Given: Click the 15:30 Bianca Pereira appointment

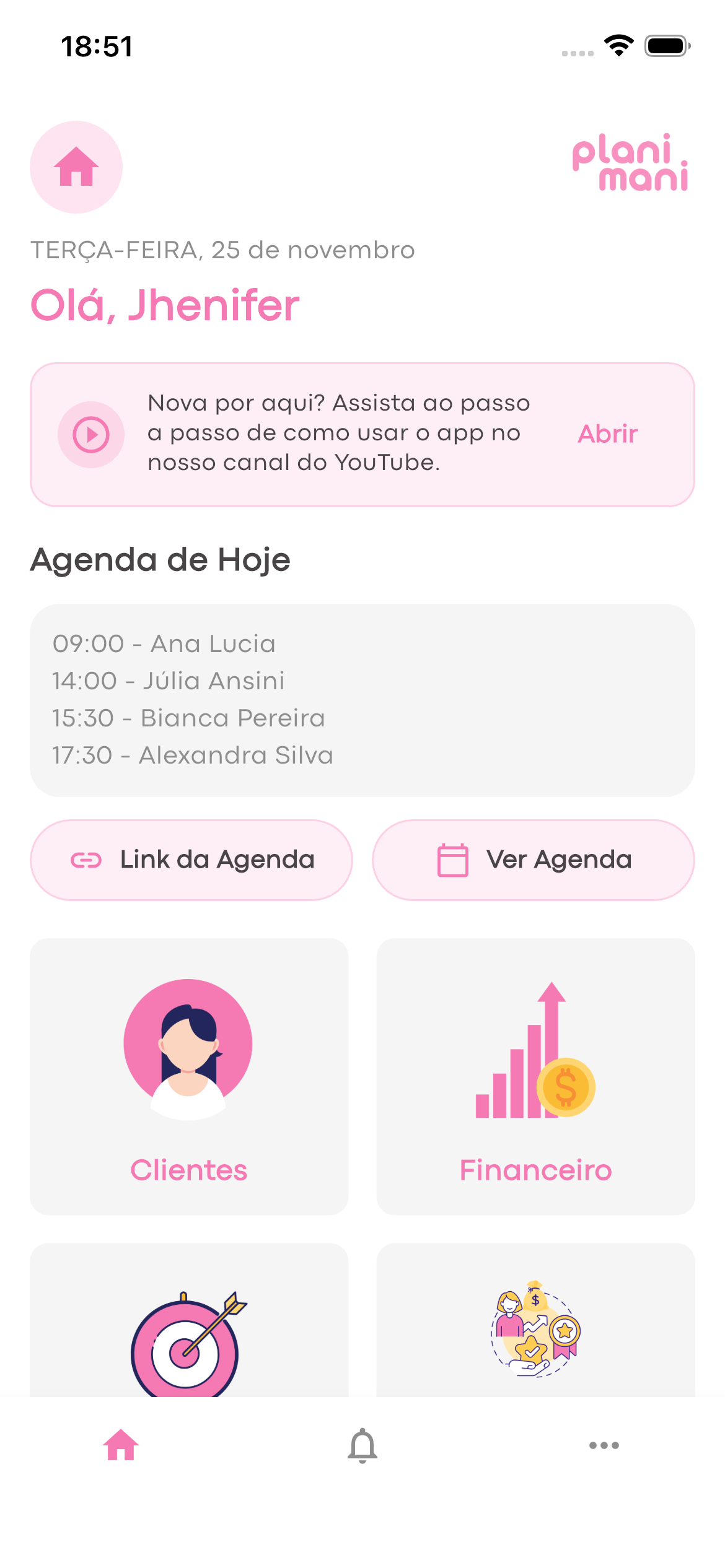Looking at the screenshot, I should (188, 718).
